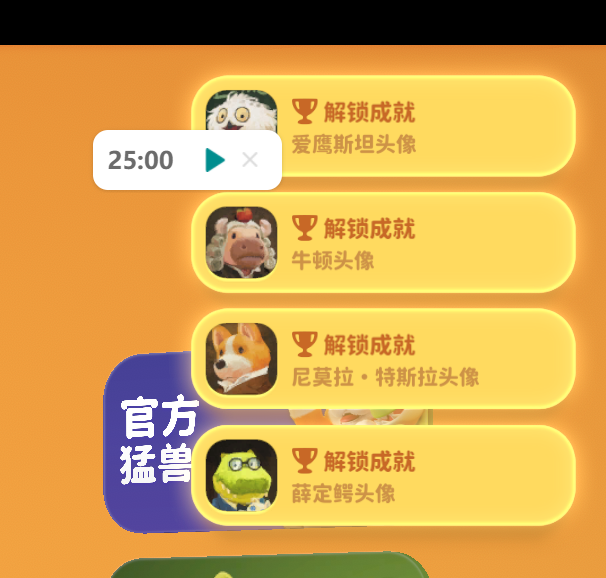Viewport: 606px width, 578px height.
Task: Start the 25:00 timer
Action: click(215, 160)
